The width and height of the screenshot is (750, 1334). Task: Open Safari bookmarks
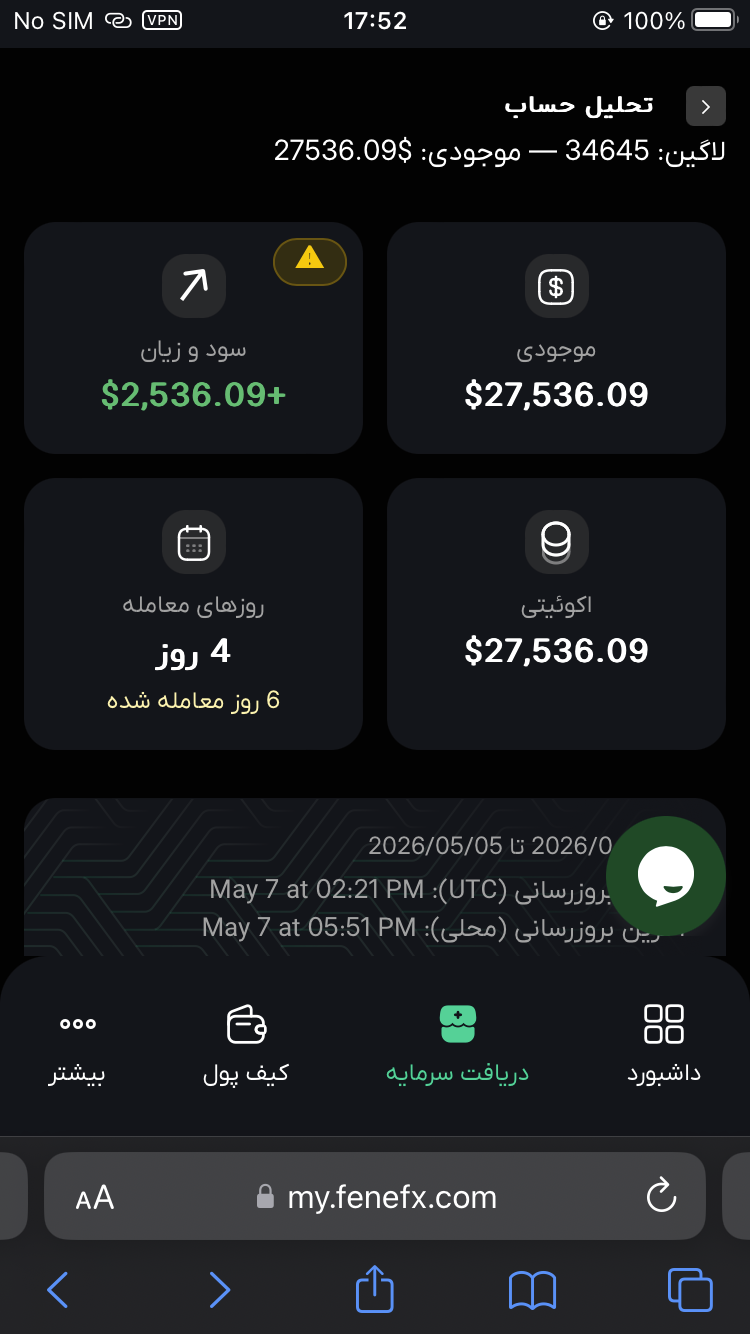tap(532, 1291)
